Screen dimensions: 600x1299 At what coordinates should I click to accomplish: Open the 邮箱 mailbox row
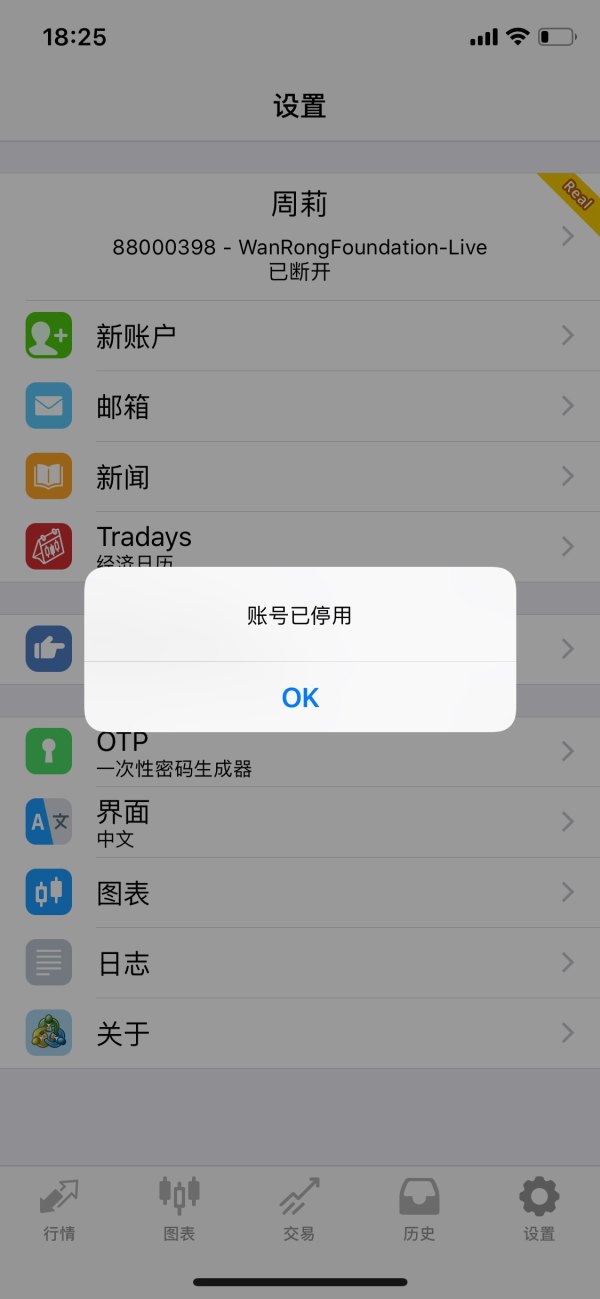(300, 406)
